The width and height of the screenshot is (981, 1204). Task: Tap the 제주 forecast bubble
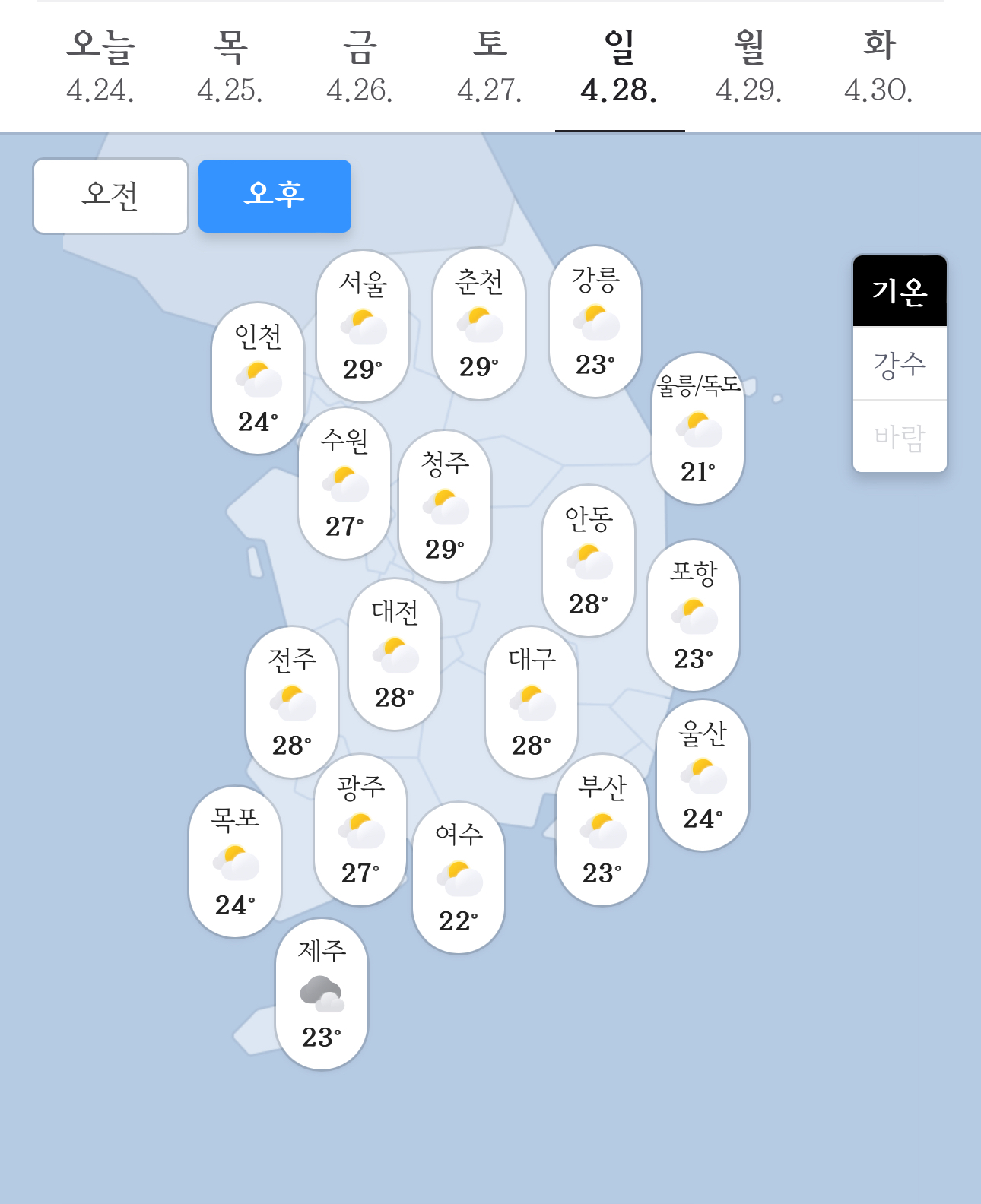(x=322, y=993)
